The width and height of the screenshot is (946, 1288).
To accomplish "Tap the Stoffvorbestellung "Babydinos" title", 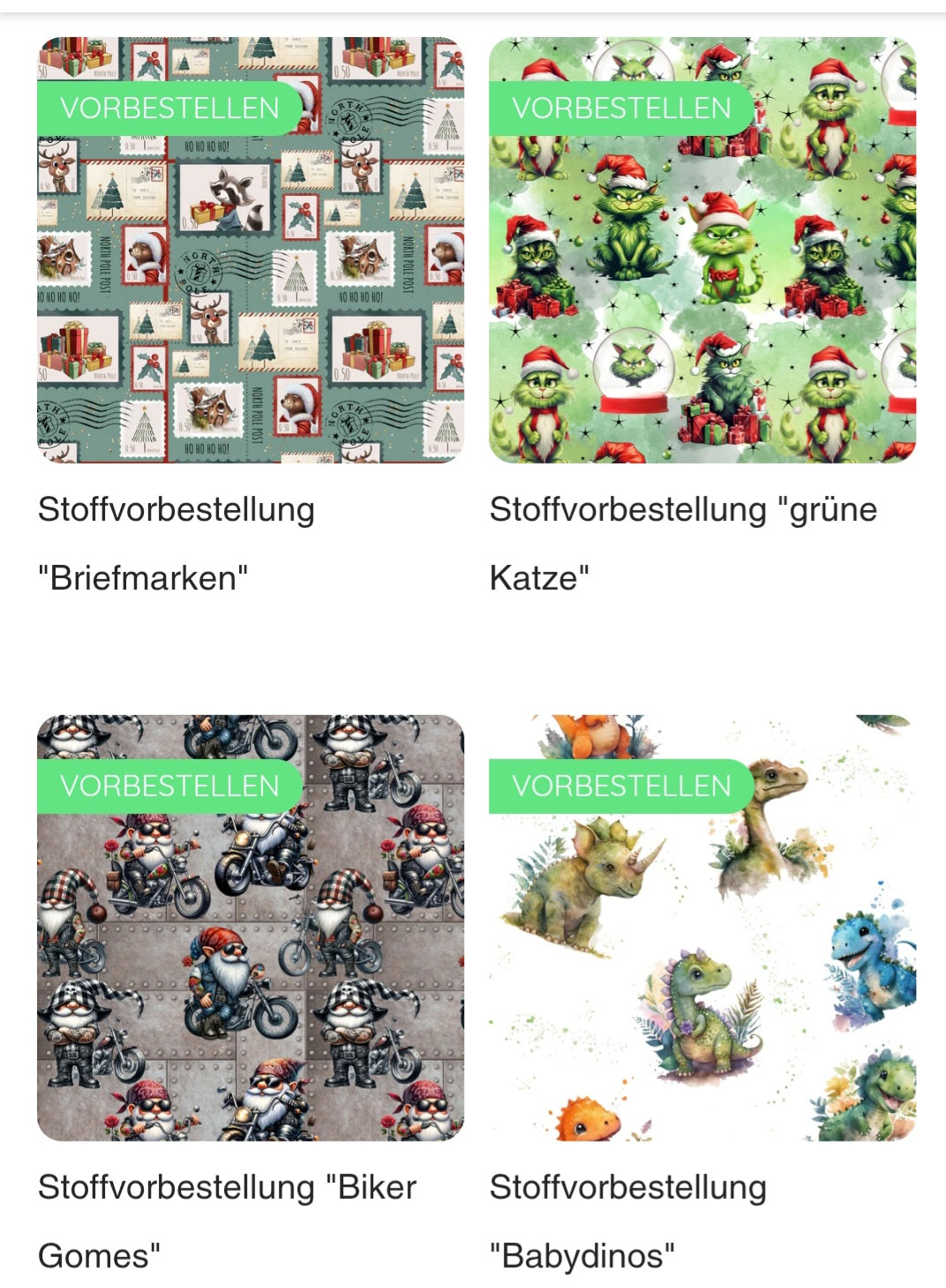I will click(627, 1221).
